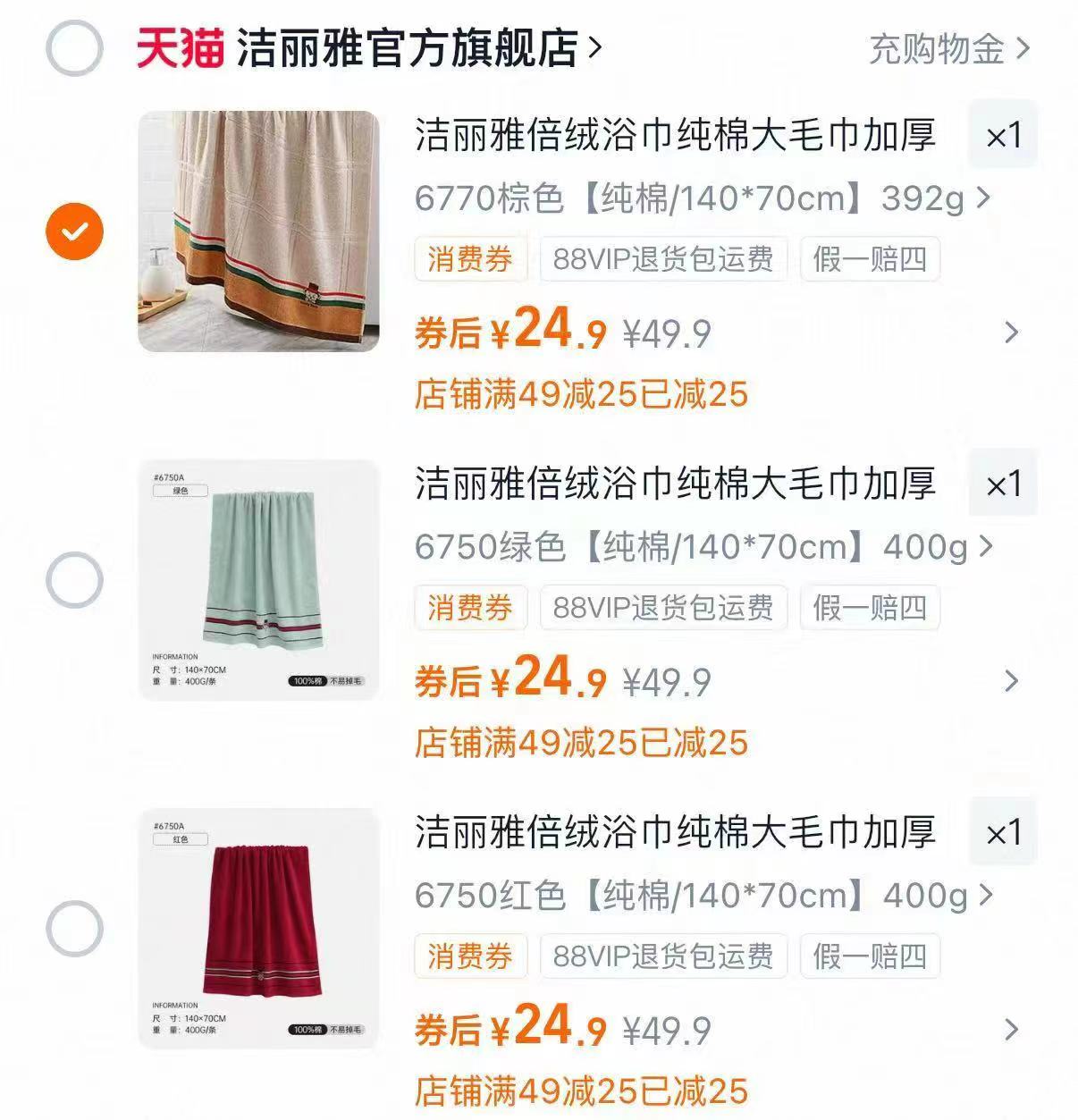Image resolution: width=1078 pixels, height=1120 pixels.
Task: Click the 假一赔四 badge on red towel
Action: click(x=871, y=957)
